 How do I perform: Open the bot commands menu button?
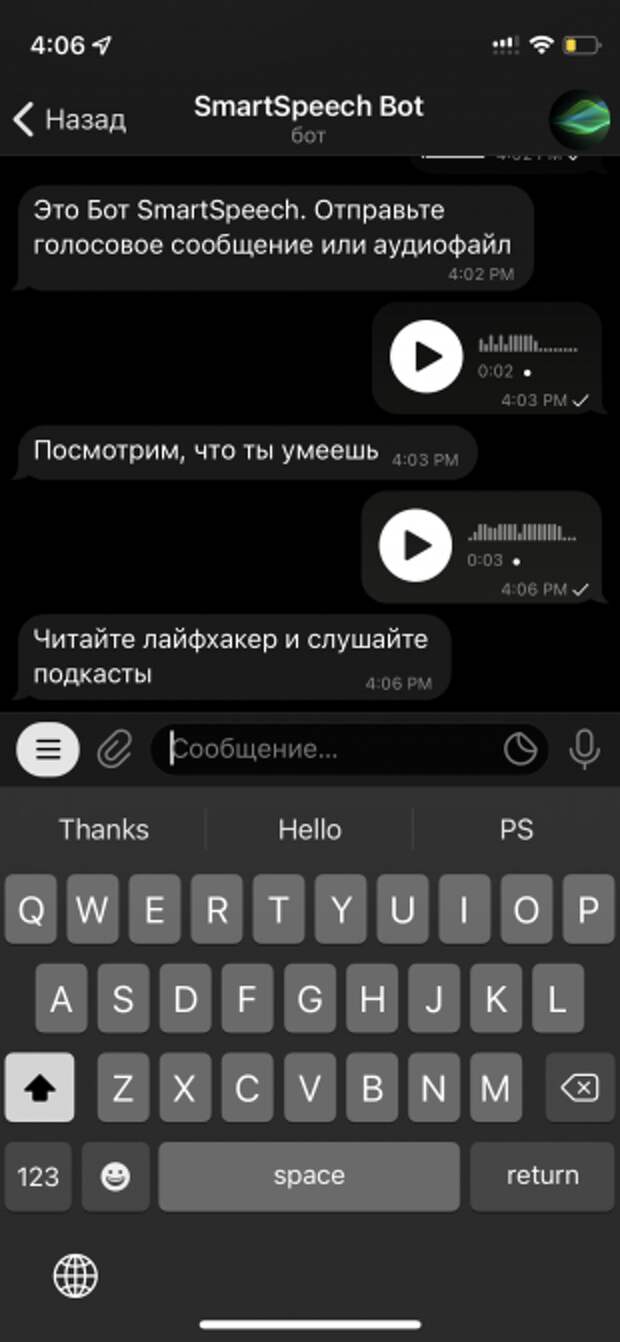coord(47,749)
